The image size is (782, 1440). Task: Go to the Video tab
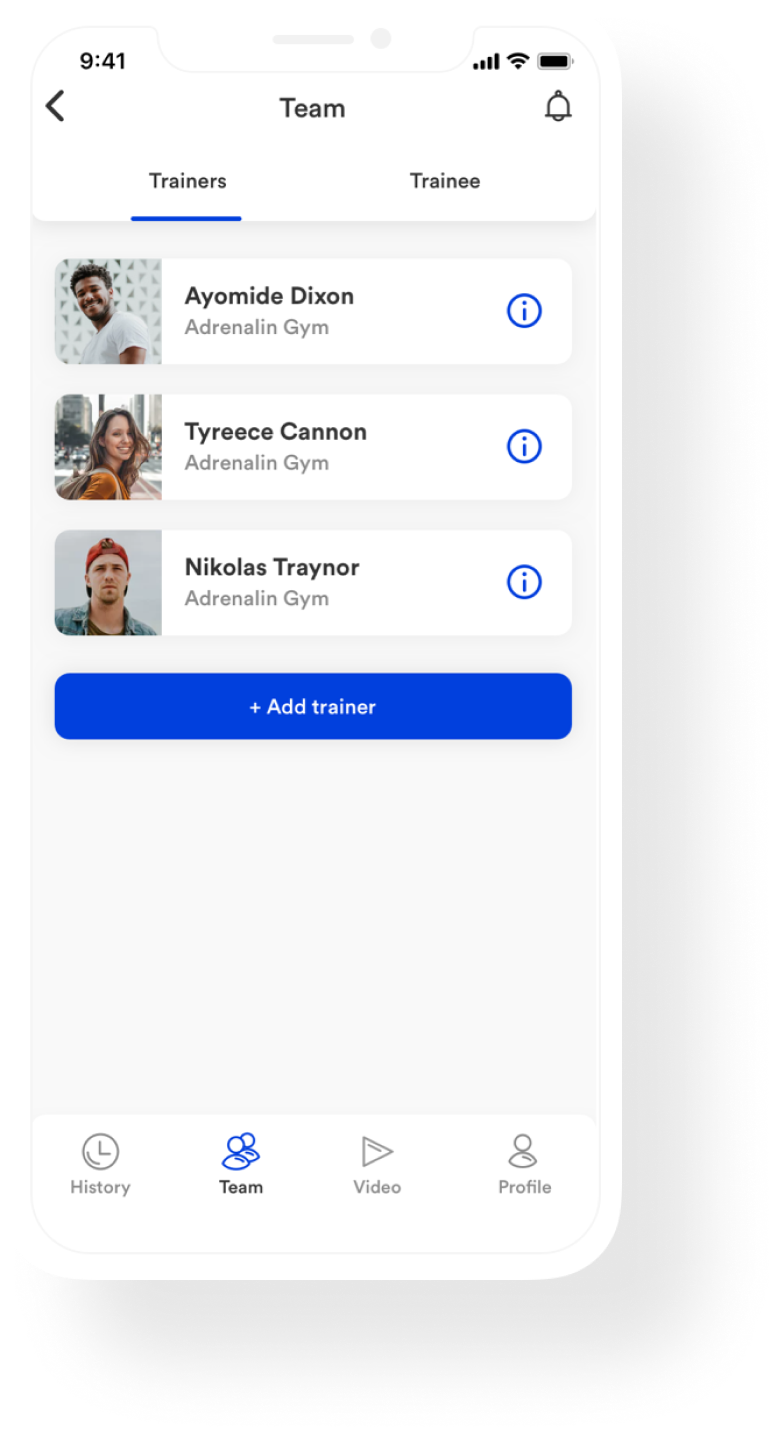[x=377, y=1165]
